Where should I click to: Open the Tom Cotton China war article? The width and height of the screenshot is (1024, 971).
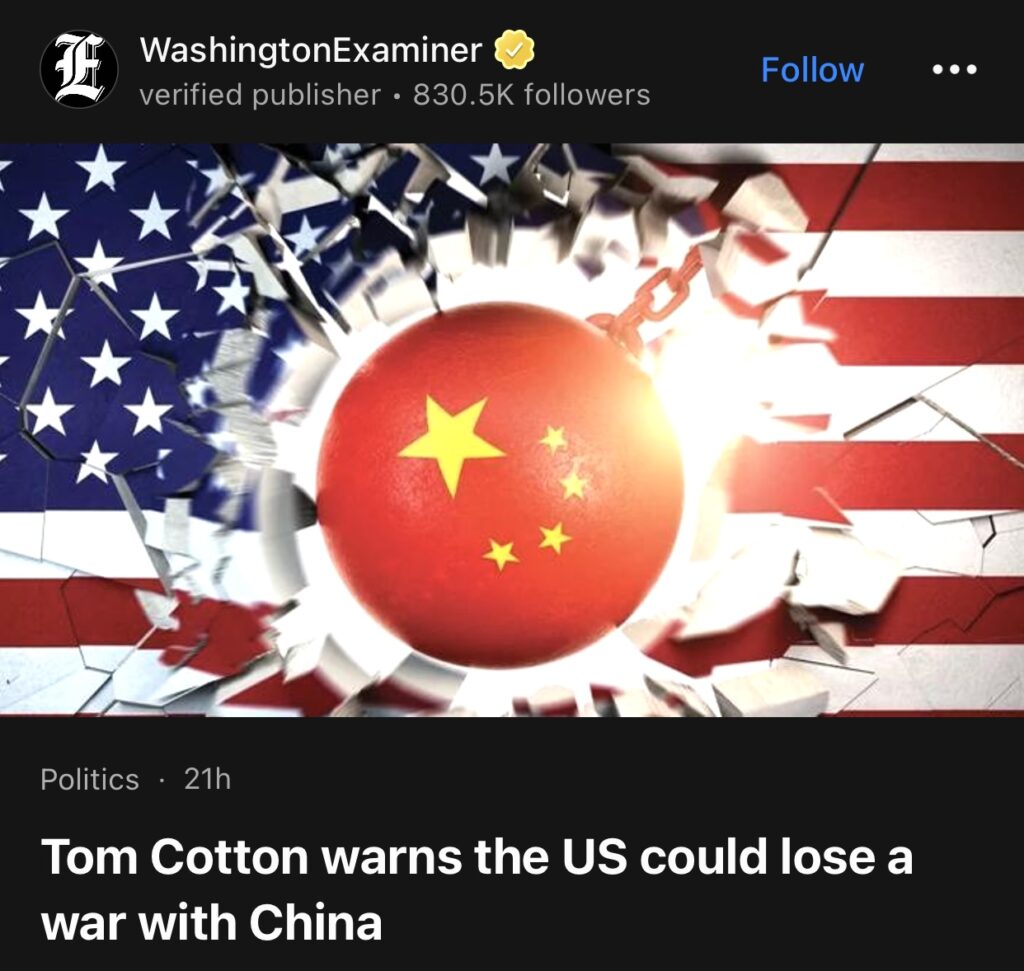pyautogui.click(x=476, y=890)
